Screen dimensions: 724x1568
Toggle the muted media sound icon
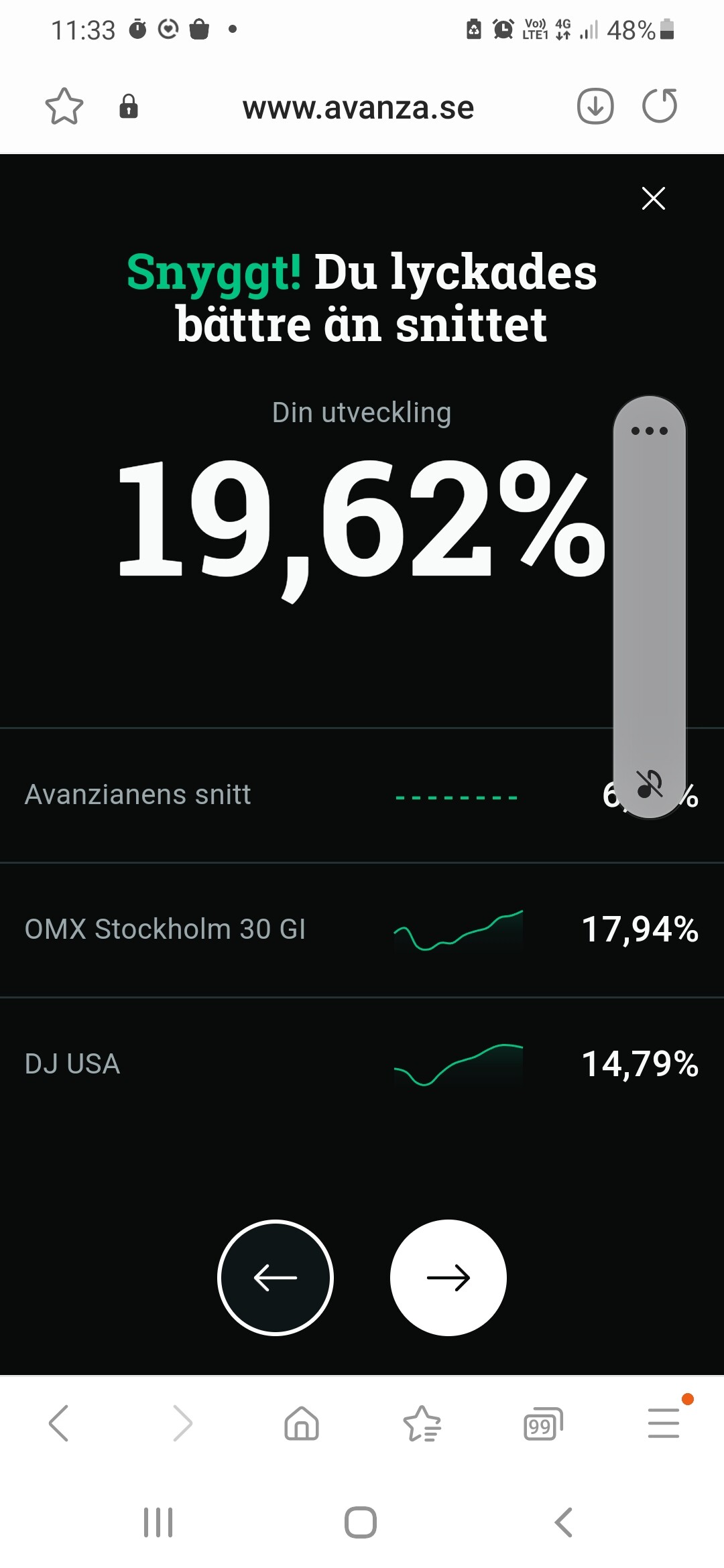[x=649, y=783]
